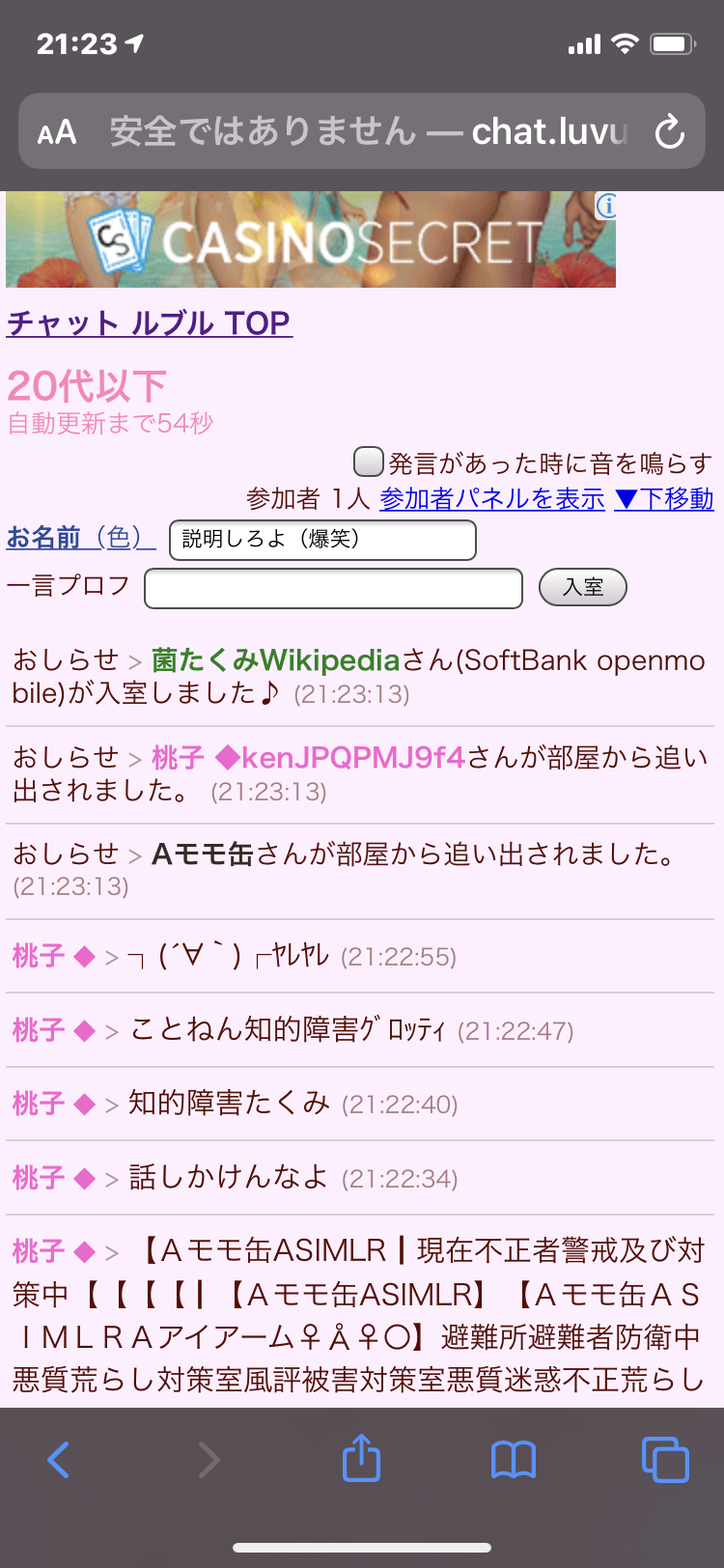Open the tabs overview
724x1568 pixels.
(665, 1459)
